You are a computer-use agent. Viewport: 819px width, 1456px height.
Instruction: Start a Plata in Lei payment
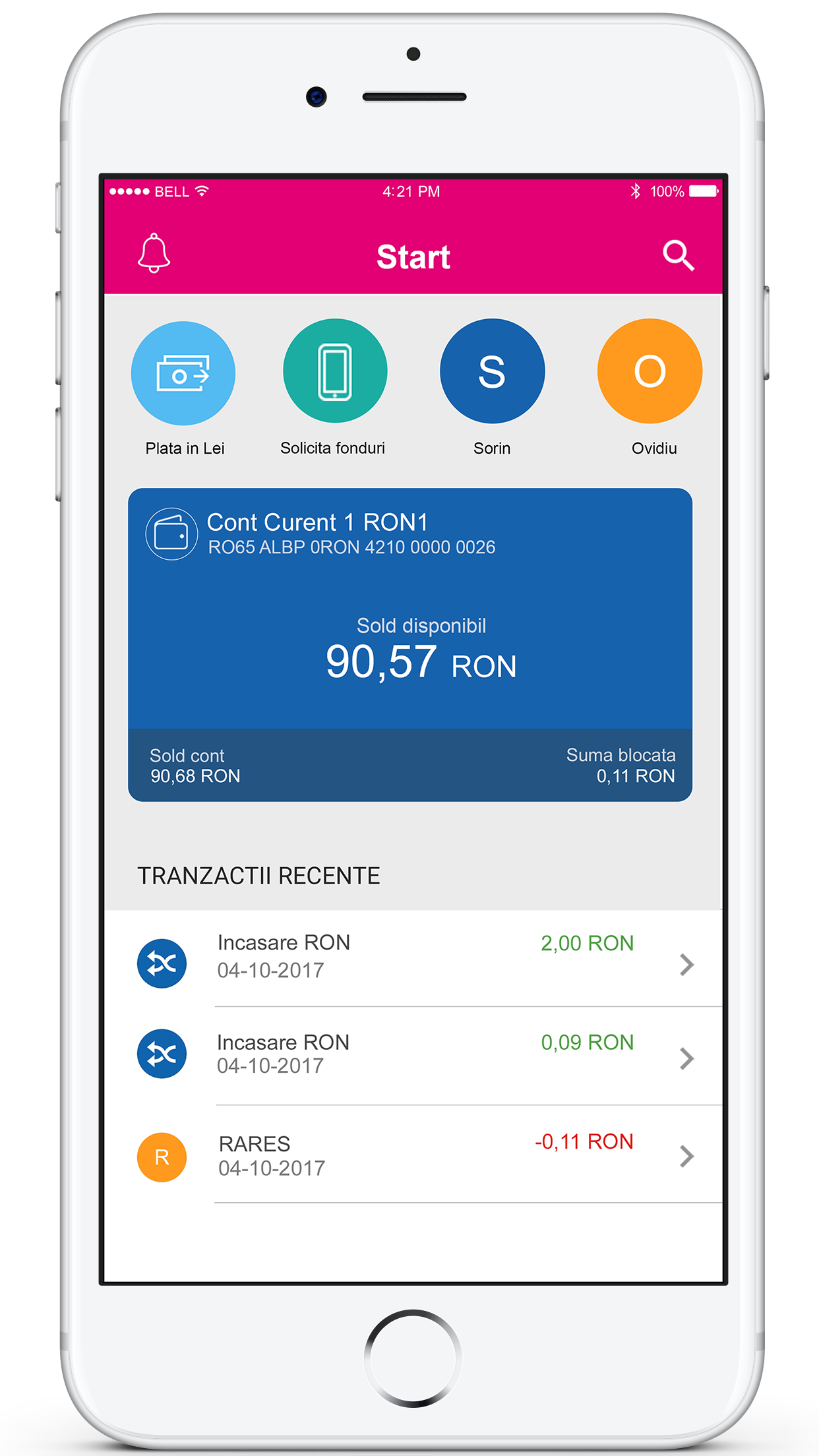pyautogui.click(x=183, y=373)
